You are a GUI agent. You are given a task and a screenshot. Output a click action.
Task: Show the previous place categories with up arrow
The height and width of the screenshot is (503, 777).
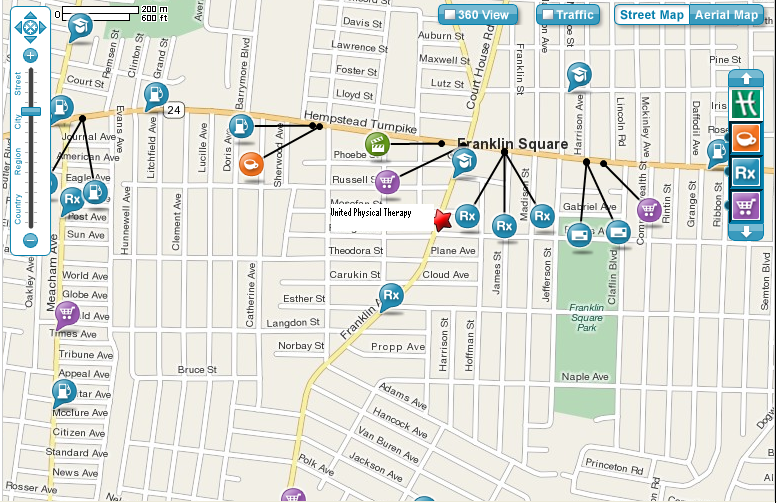click(745, 78)
